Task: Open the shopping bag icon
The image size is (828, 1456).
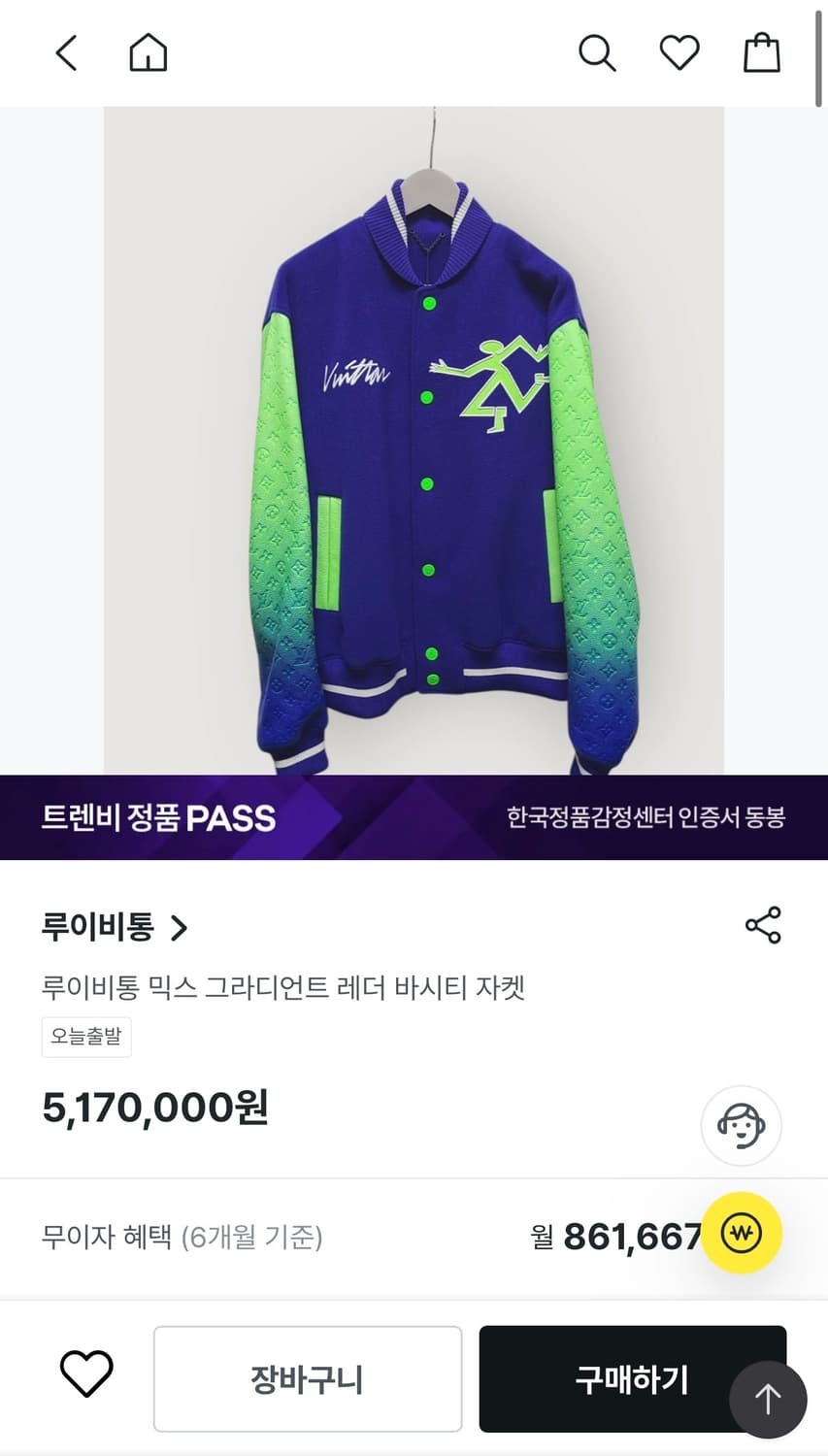Action: pos(763,53)
